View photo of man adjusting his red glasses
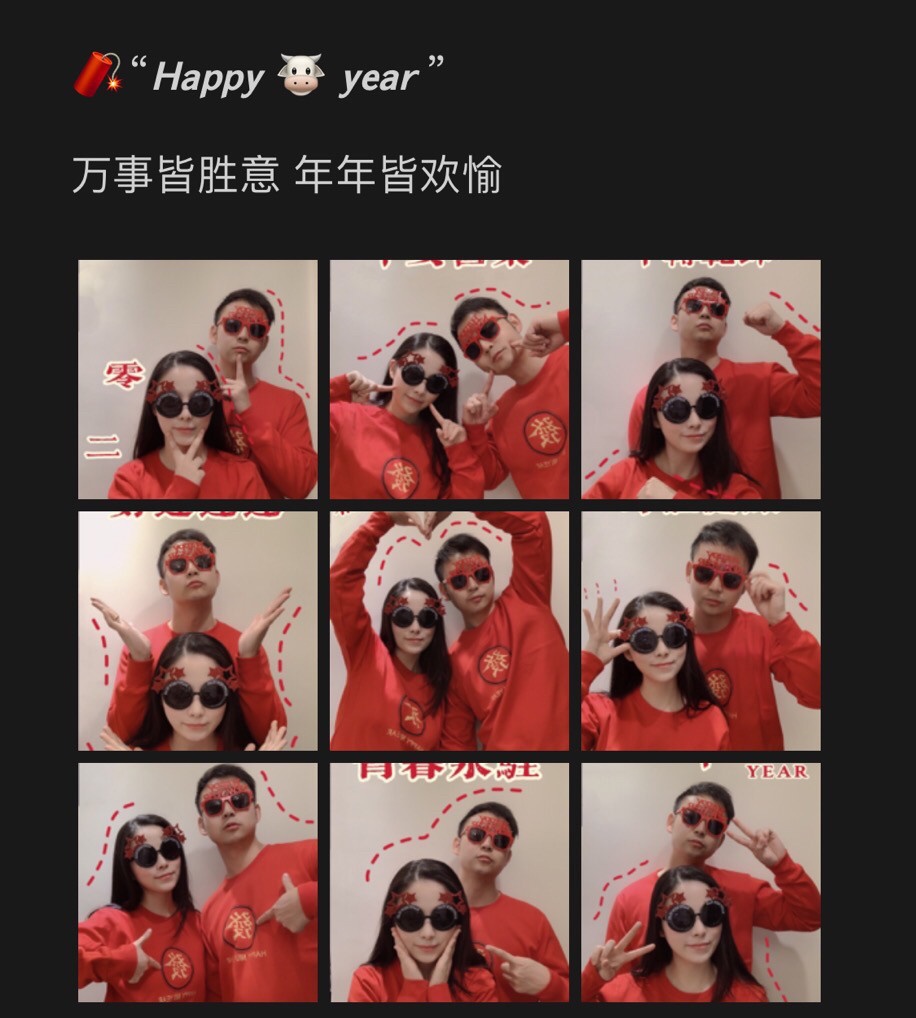The height and width of the screenshot is (1018, 916). coord(701,631)
